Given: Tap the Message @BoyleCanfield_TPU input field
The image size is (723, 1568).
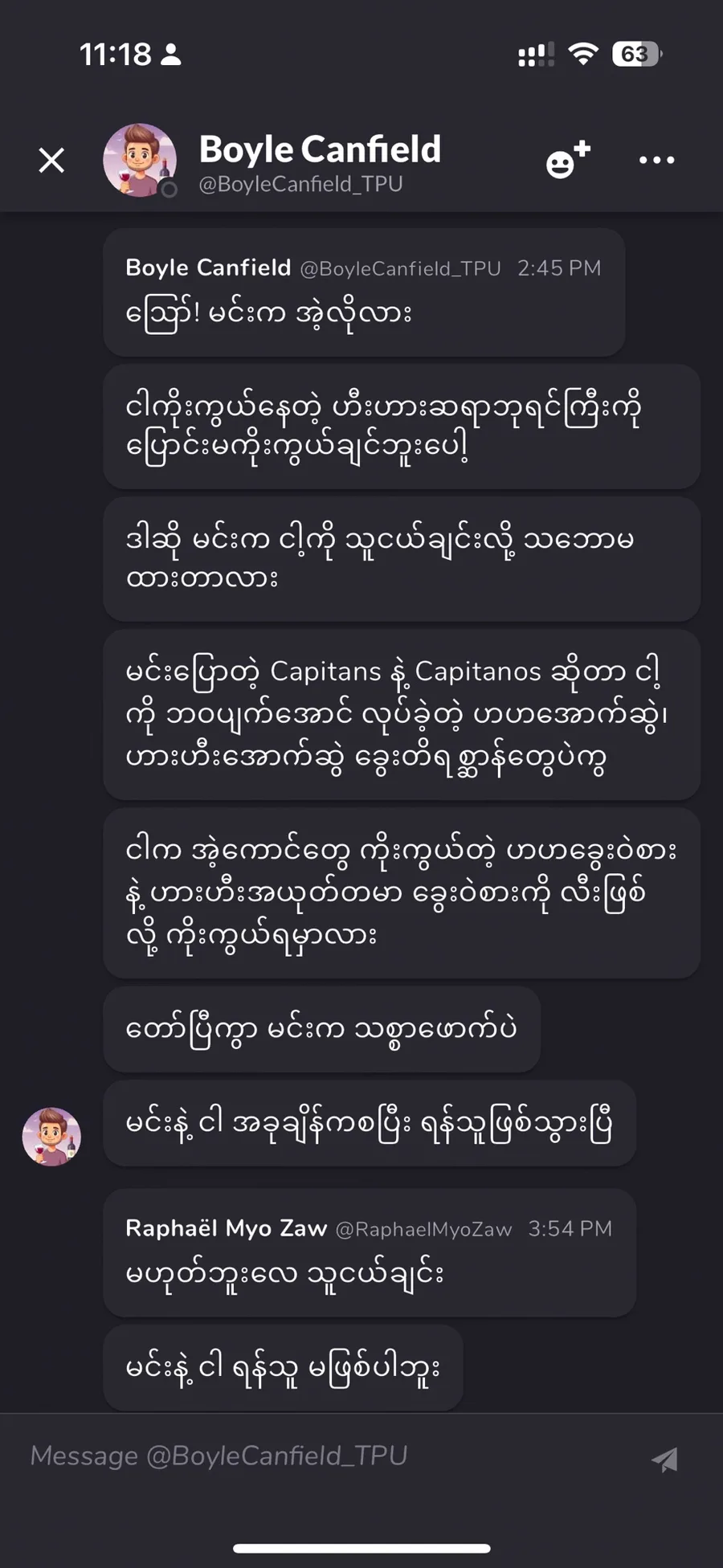Looking at the screenshot, I should (x=321, y=1456).
